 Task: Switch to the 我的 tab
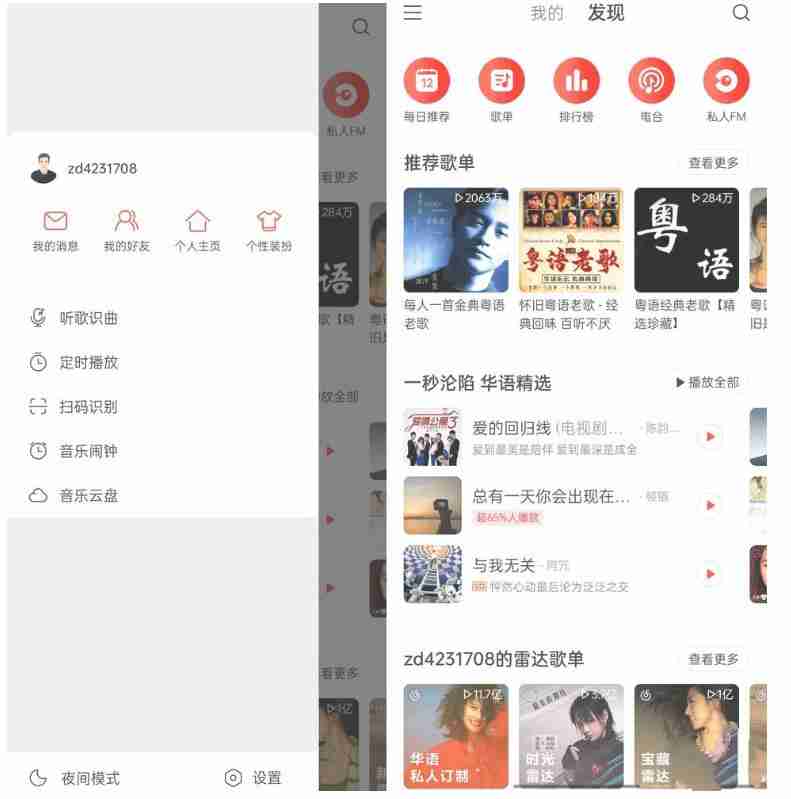[546, 13]
